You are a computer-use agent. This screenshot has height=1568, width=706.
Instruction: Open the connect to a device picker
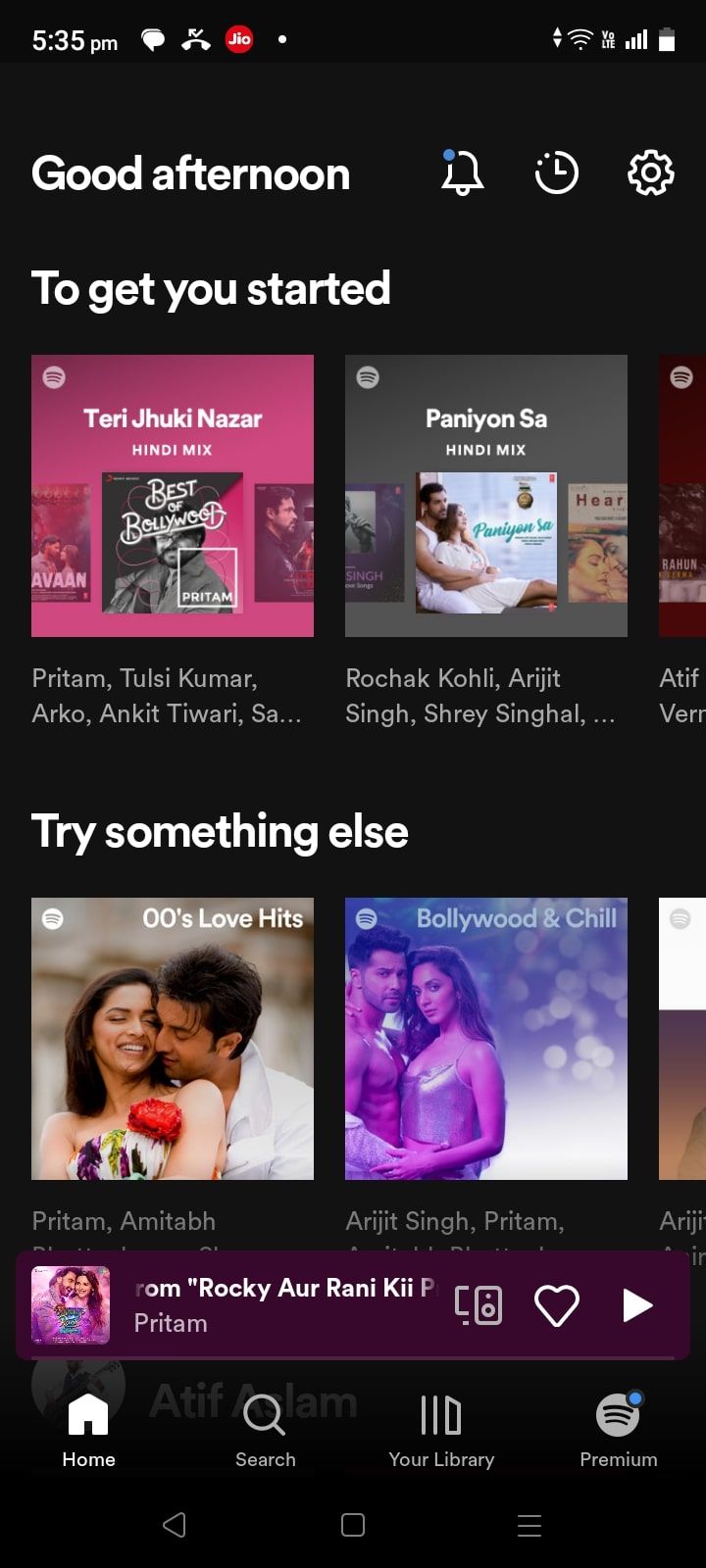point(479,1305)
